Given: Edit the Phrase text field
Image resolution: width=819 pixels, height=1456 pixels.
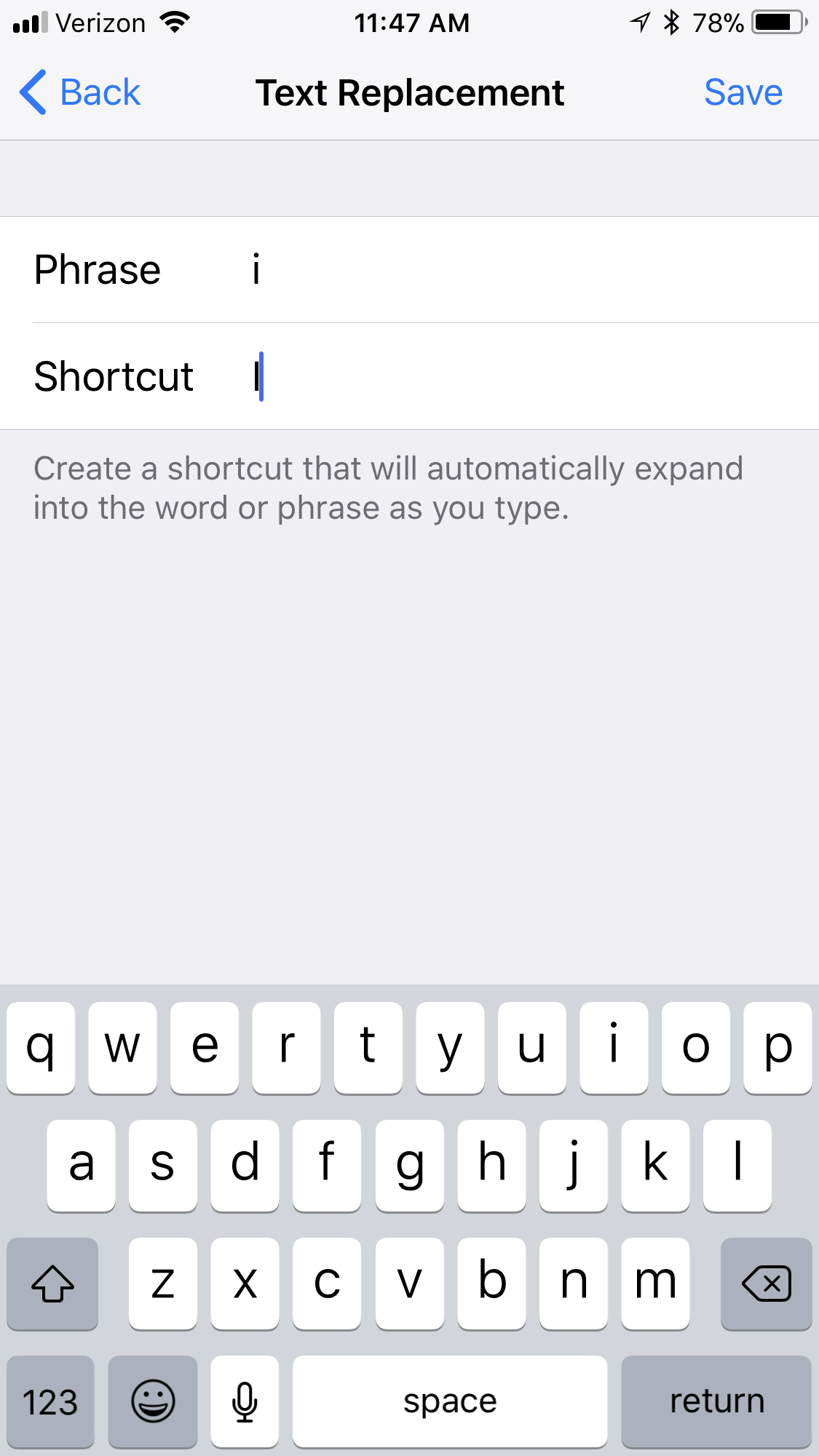Looking at the screenshot, I should [x=510, y=270].
